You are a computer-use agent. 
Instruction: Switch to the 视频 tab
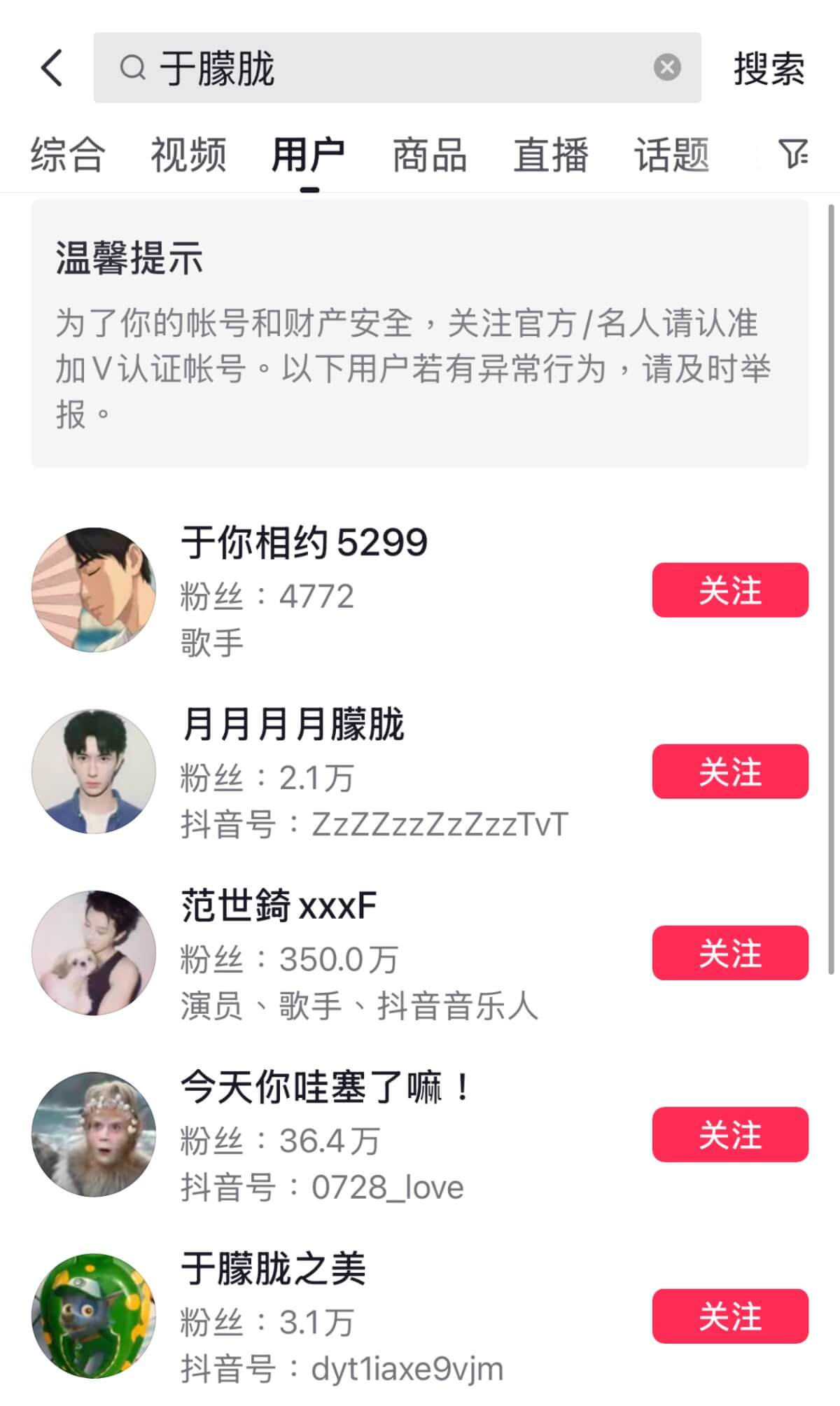coord(188,155)
